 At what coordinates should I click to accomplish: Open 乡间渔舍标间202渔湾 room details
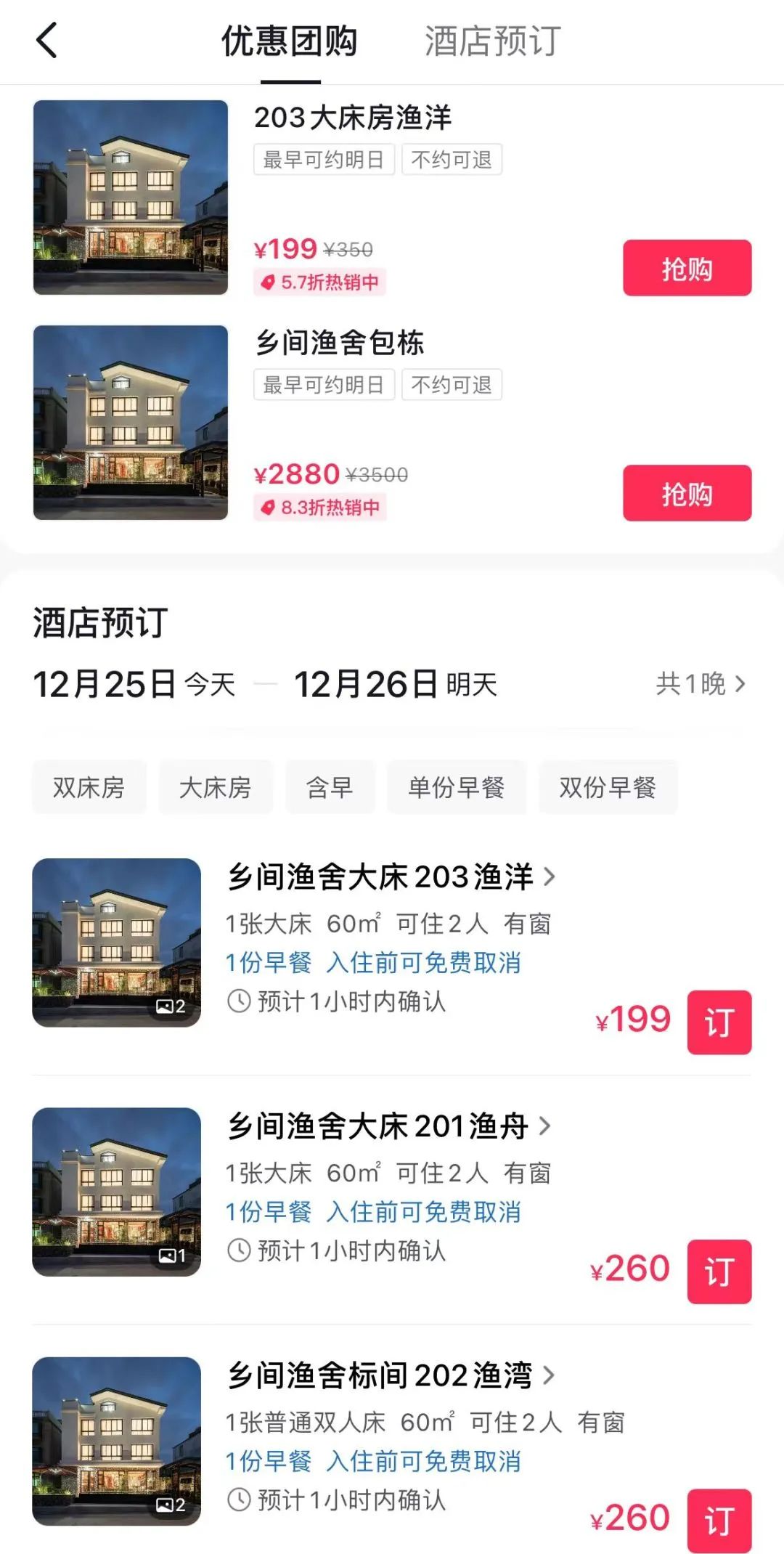[x=391, y=1375]
